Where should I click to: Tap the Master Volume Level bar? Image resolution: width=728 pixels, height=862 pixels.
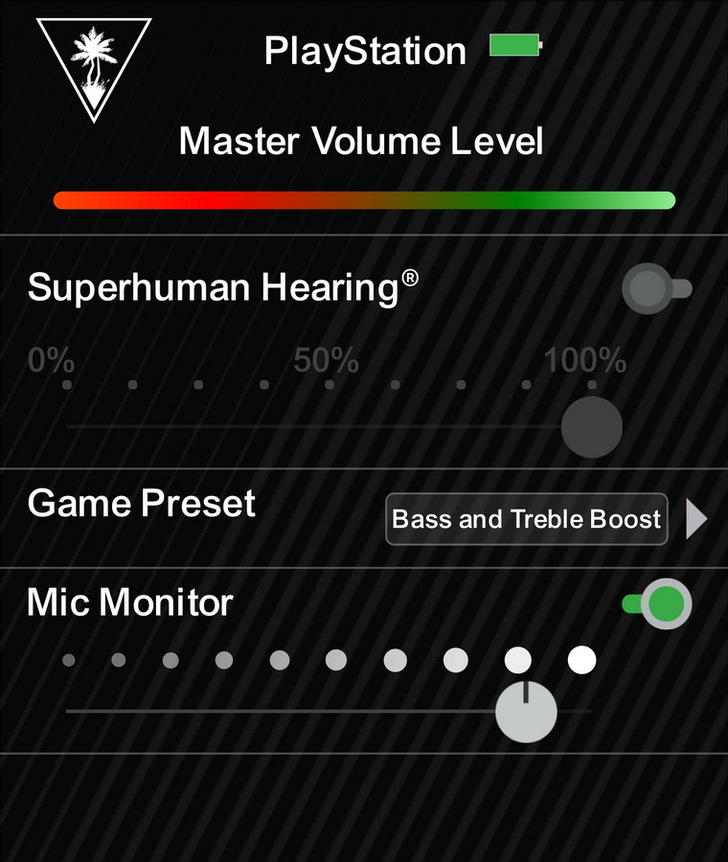(x=364, y=200)
